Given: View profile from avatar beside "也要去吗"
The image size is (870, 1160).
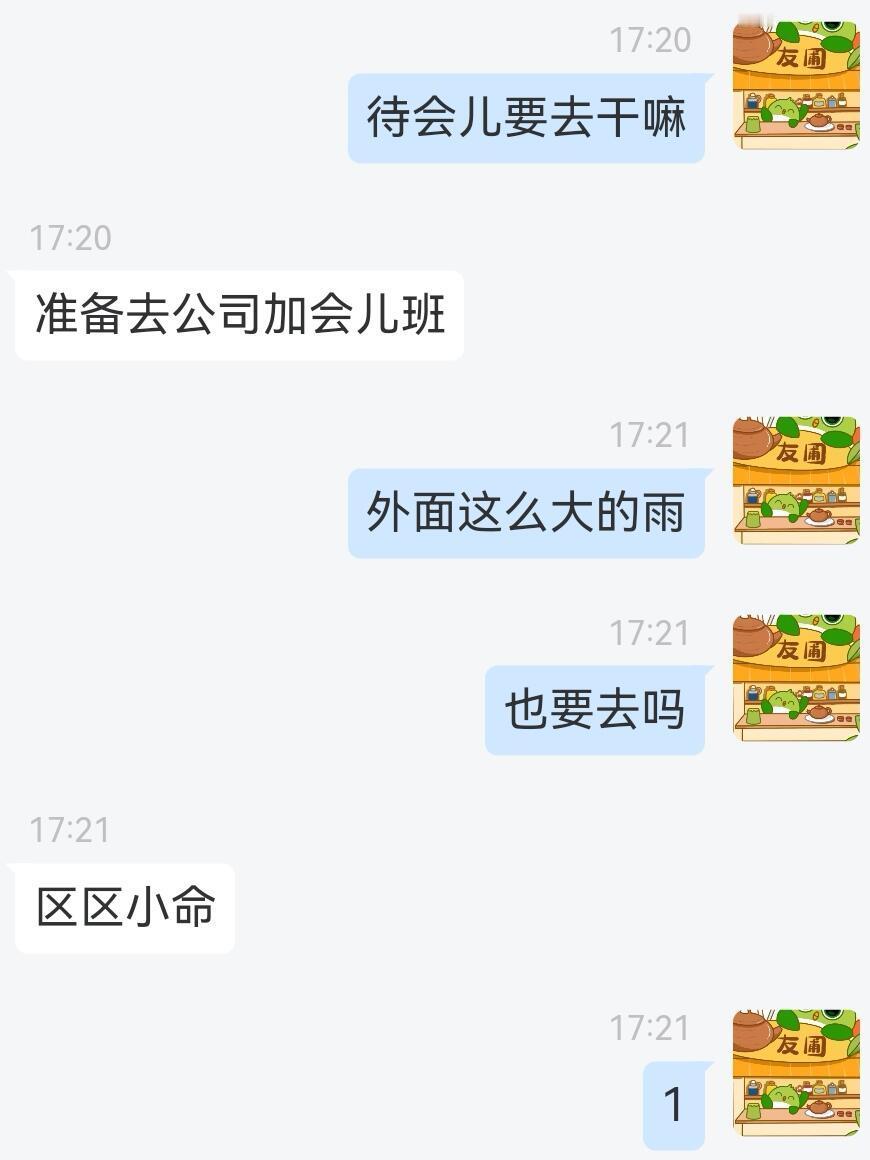Looking at the screenshot, I should [796, 678].
